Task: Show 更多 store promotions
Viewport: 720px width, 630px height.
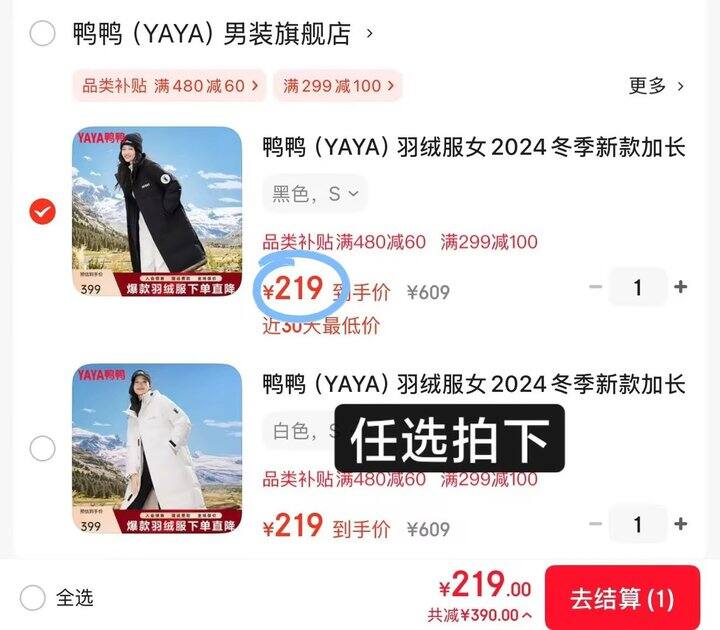Action: pos(656,86)
